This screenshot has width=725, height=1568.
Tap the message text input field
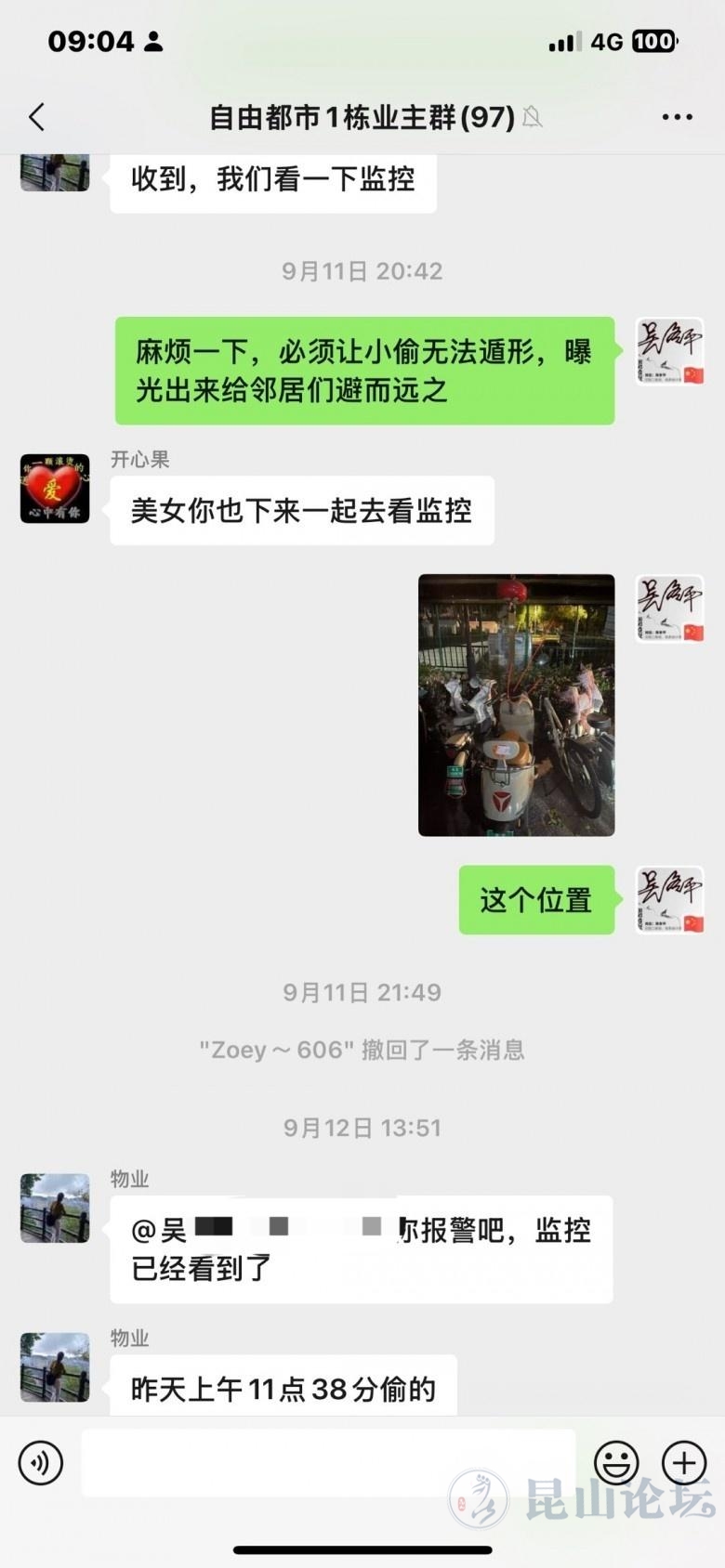click(x=327, y=1463)
